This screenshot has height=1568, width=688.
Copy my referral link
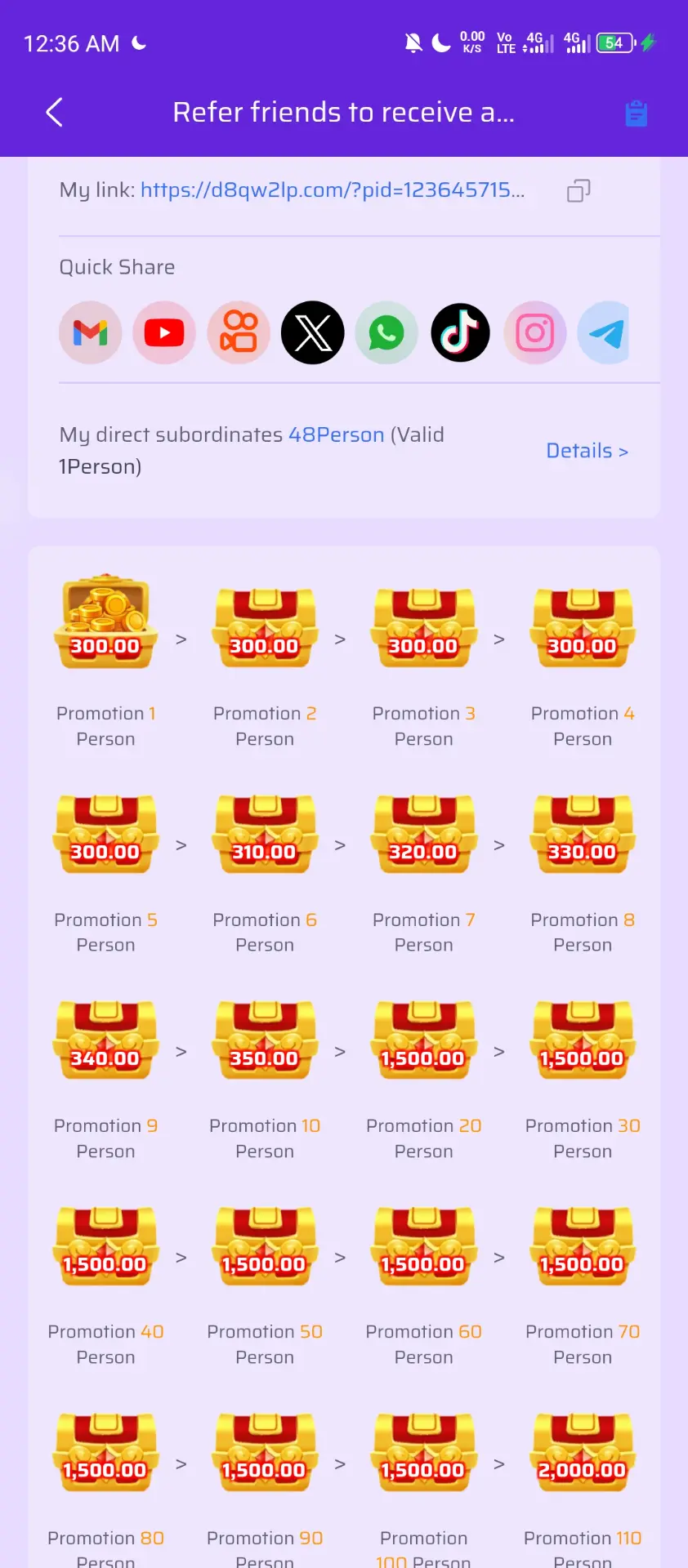pyautogui.click(x=579, y=191)
